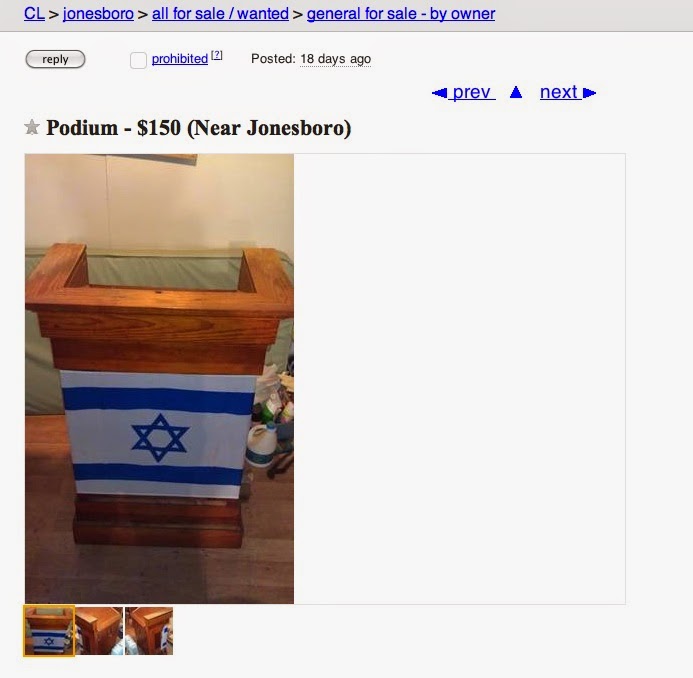The height and width of the screenshot is (678, 693).
Task: Select the second photo thumbnail
Action: point(99,631)
